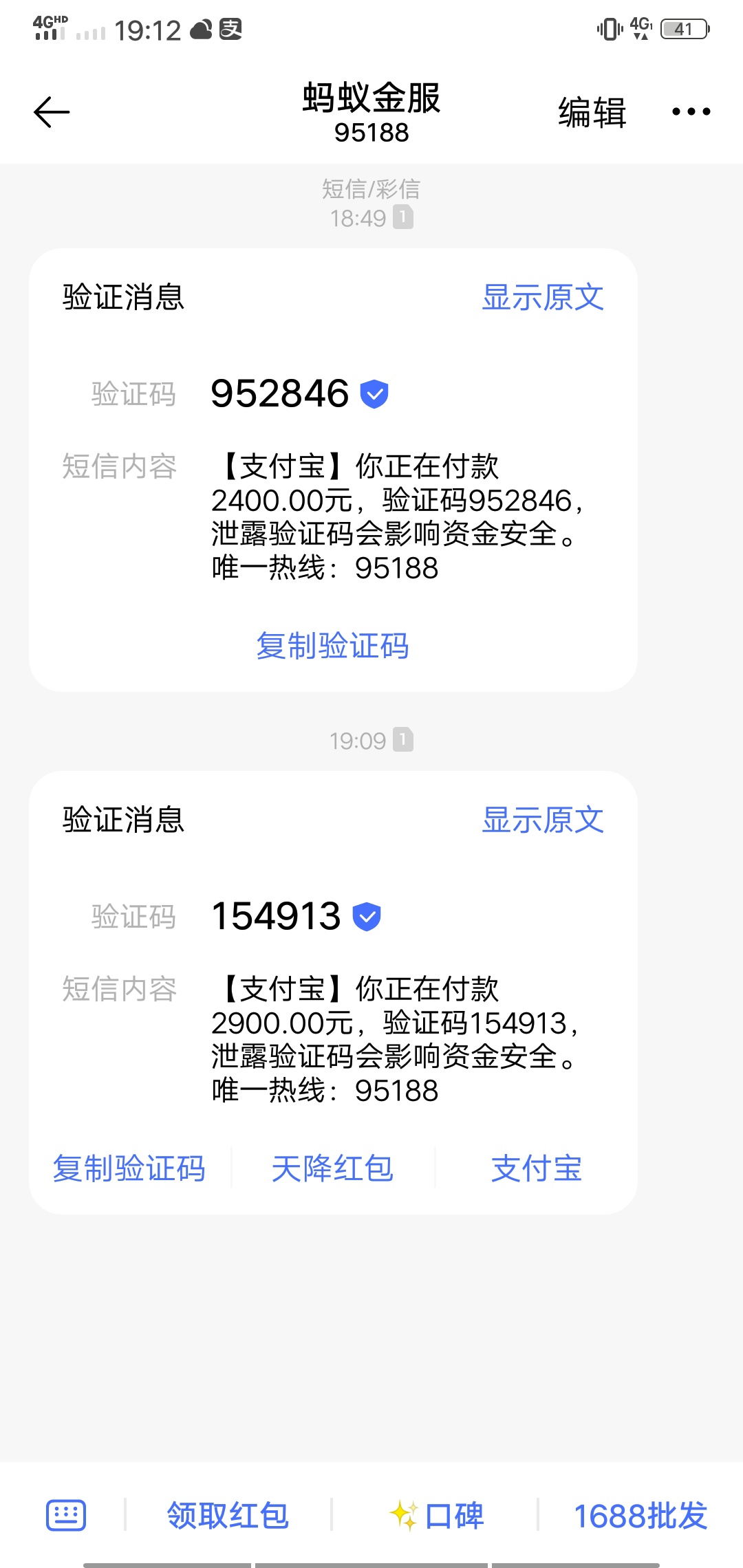
Task: Copy verification code 952846
Action: tap(333, 646)
